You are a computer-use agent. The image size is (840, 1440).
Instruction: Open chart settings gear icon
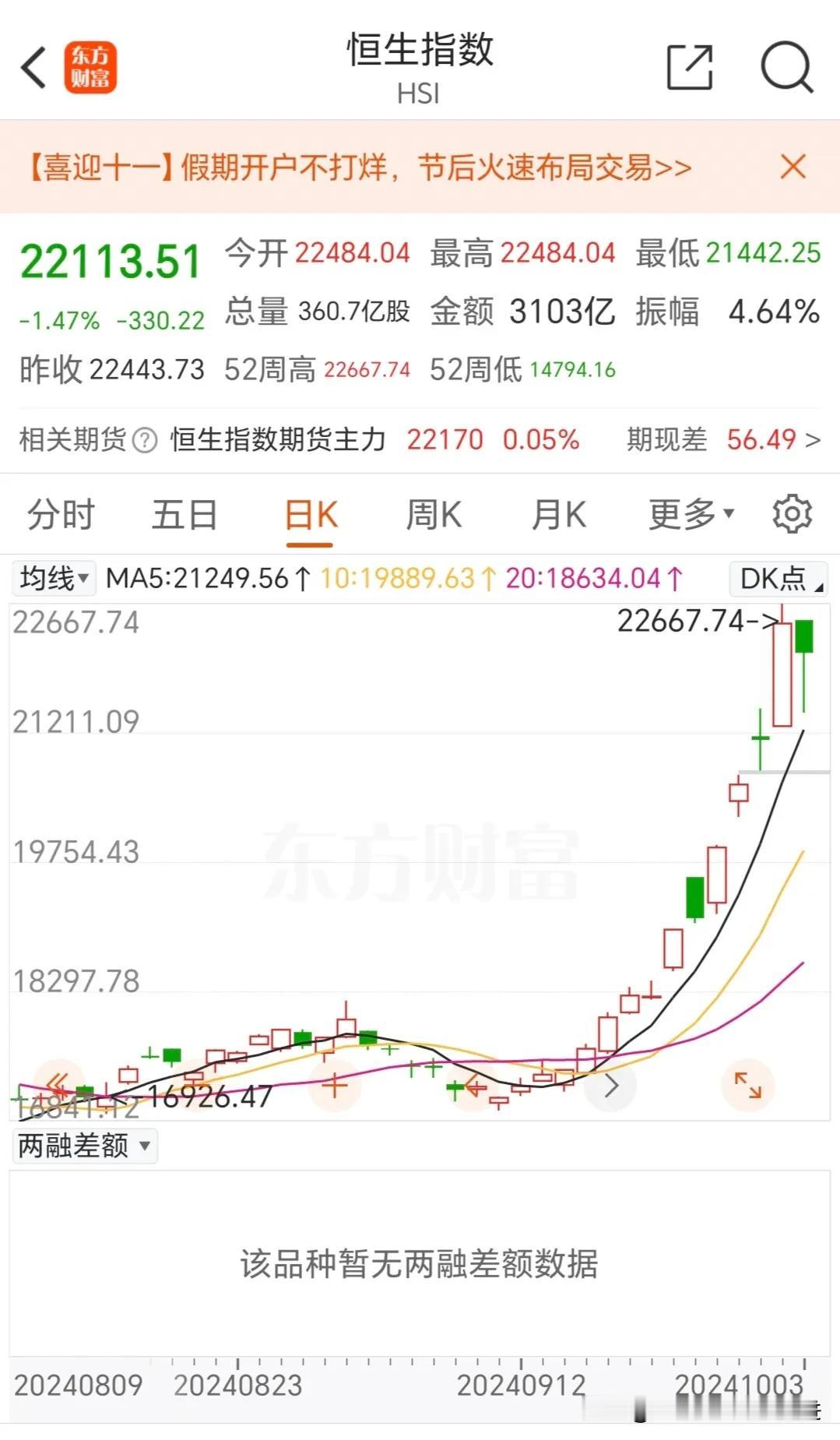point(793,513)
